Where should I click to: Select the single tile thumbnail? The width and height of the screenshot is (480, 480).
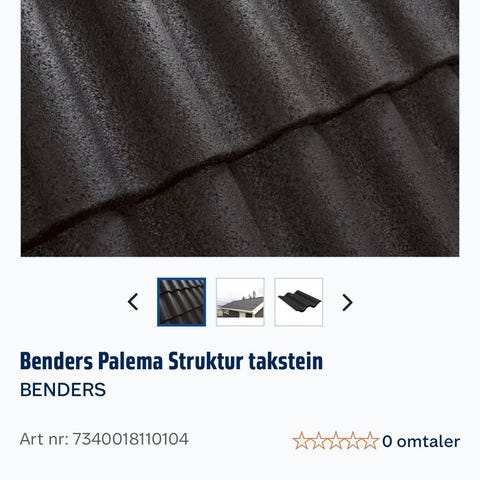pyautogui.click(x=299, y=302)
